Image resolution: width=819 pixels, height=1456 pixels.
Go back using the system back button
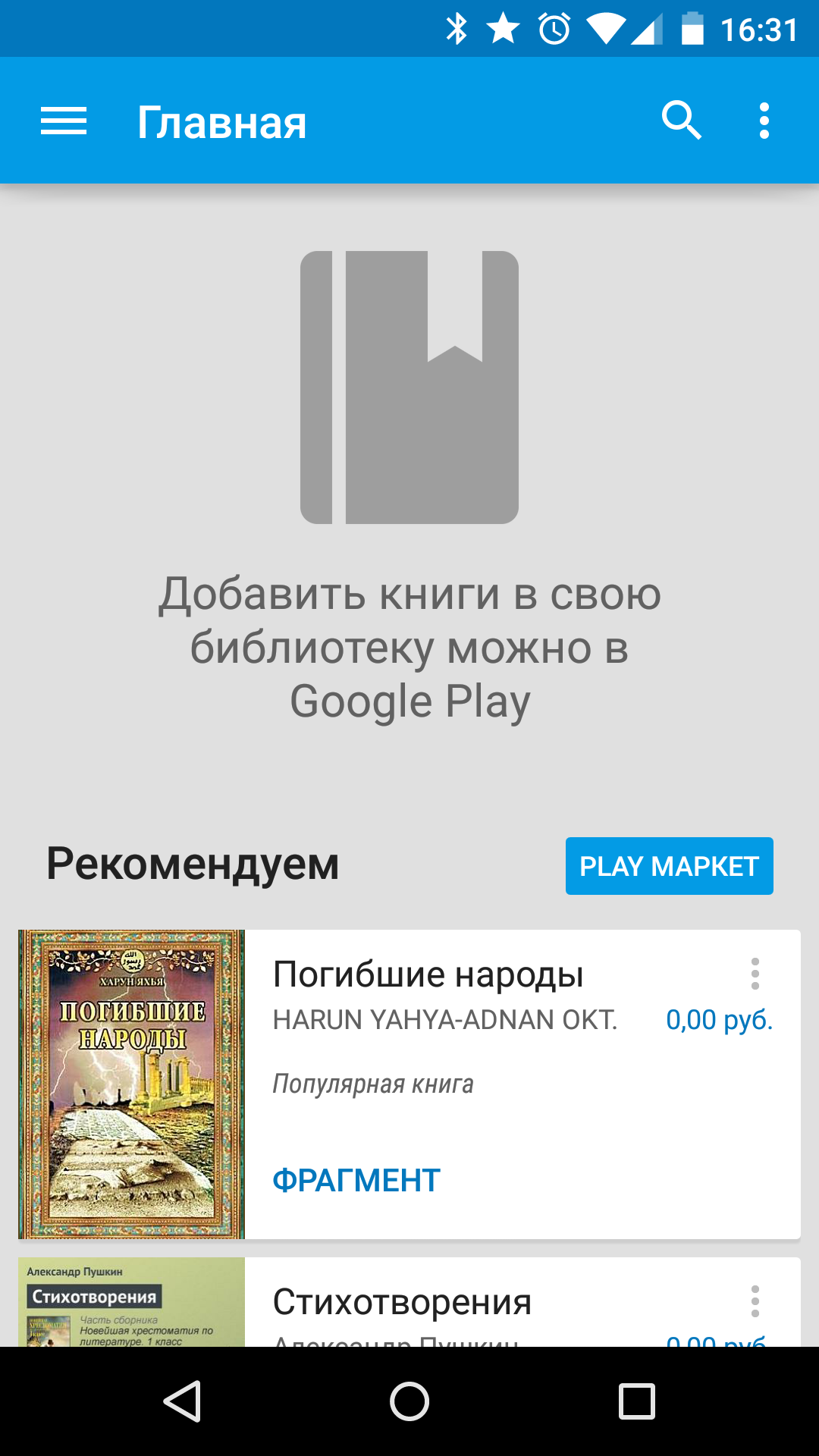point(183,1401)
